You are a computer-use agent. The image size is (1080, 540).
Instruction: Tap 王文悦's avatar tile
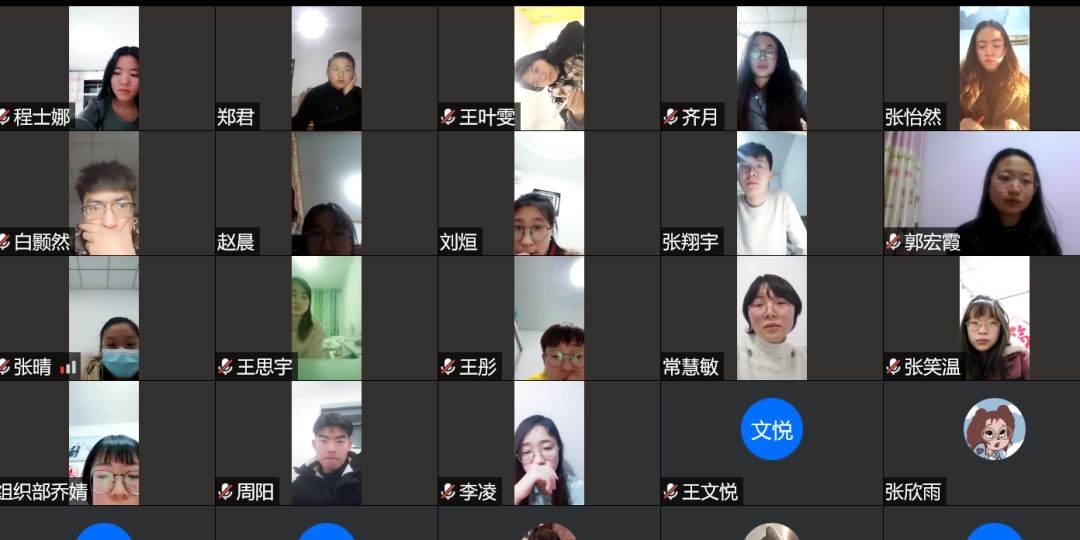[x=771, y=431]
